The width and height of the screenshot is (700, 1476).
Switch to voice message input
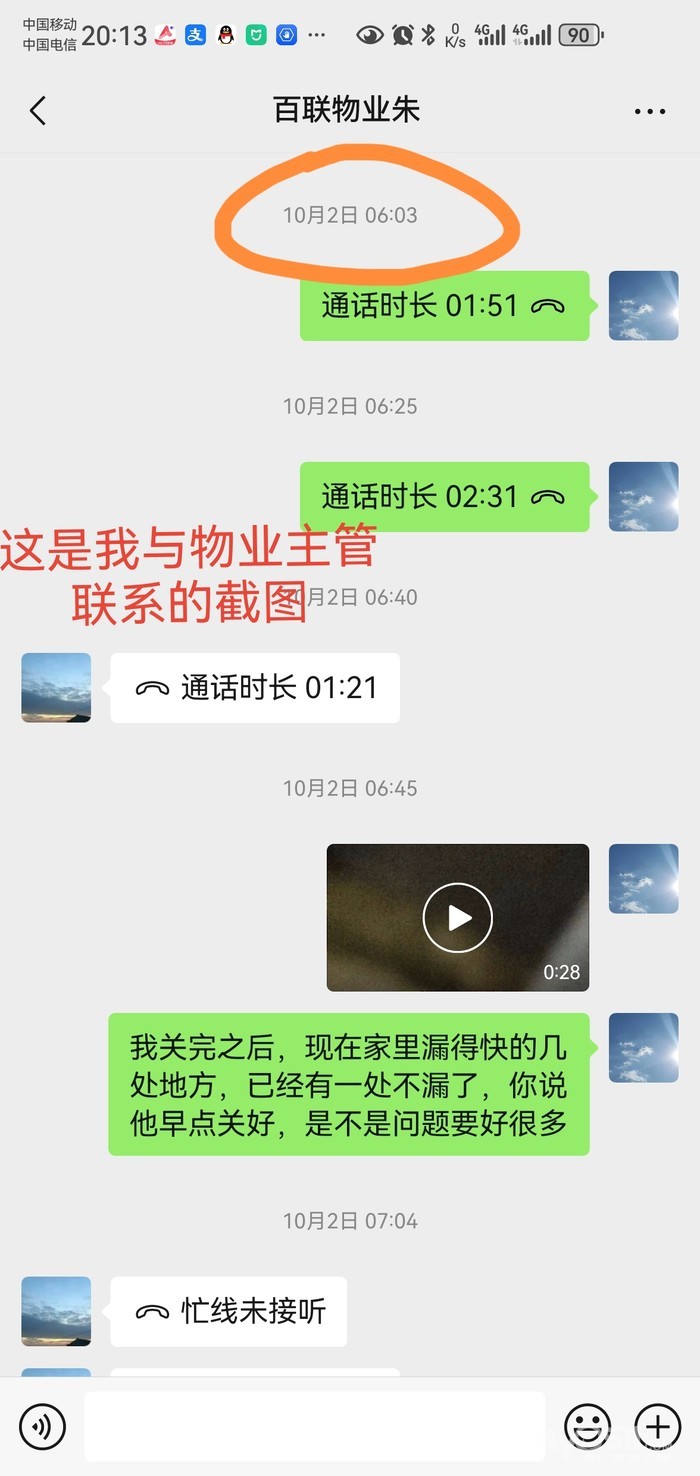[42, 1426]
